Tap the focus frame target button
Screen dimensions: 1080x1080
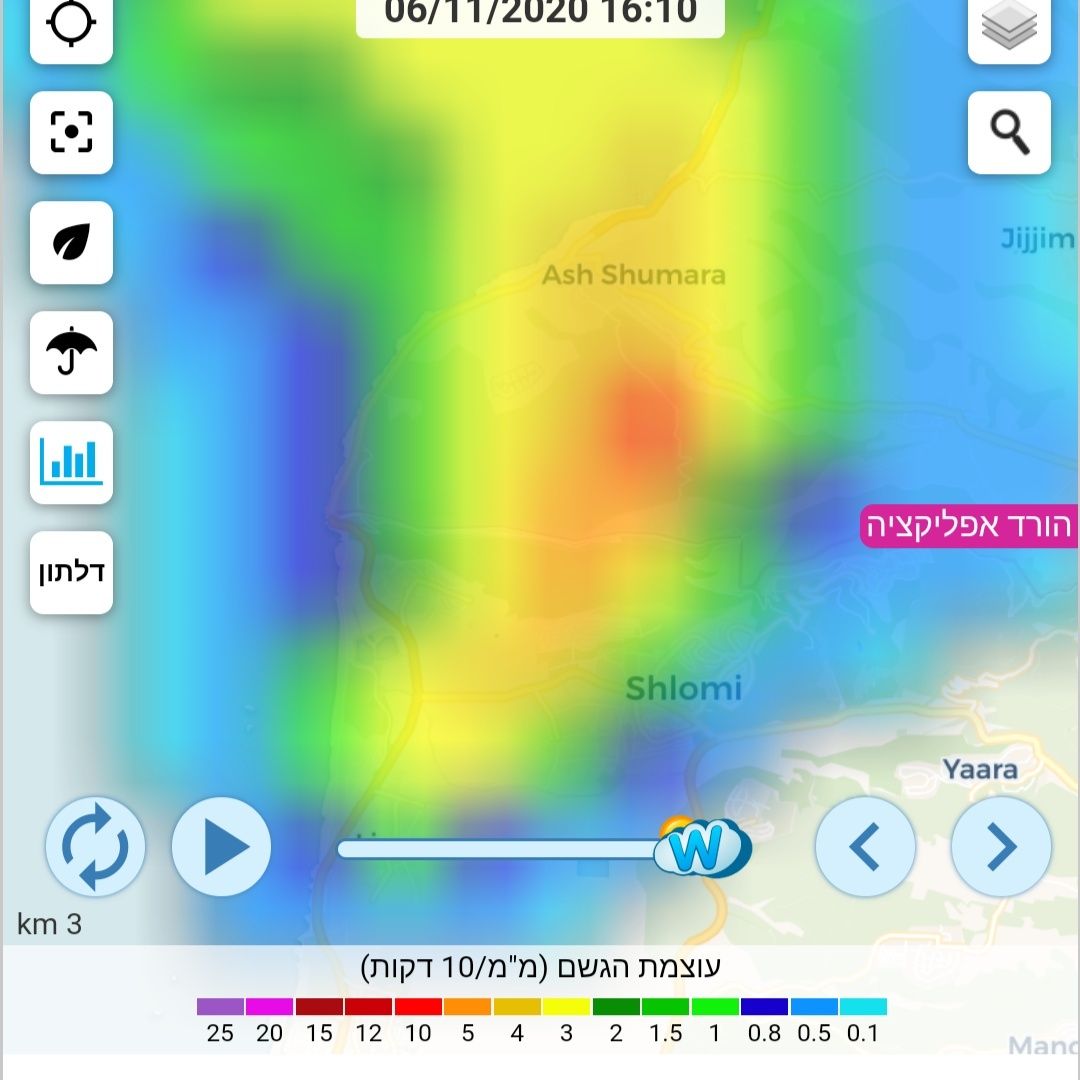pyautogui.click(x=71, y=132)
